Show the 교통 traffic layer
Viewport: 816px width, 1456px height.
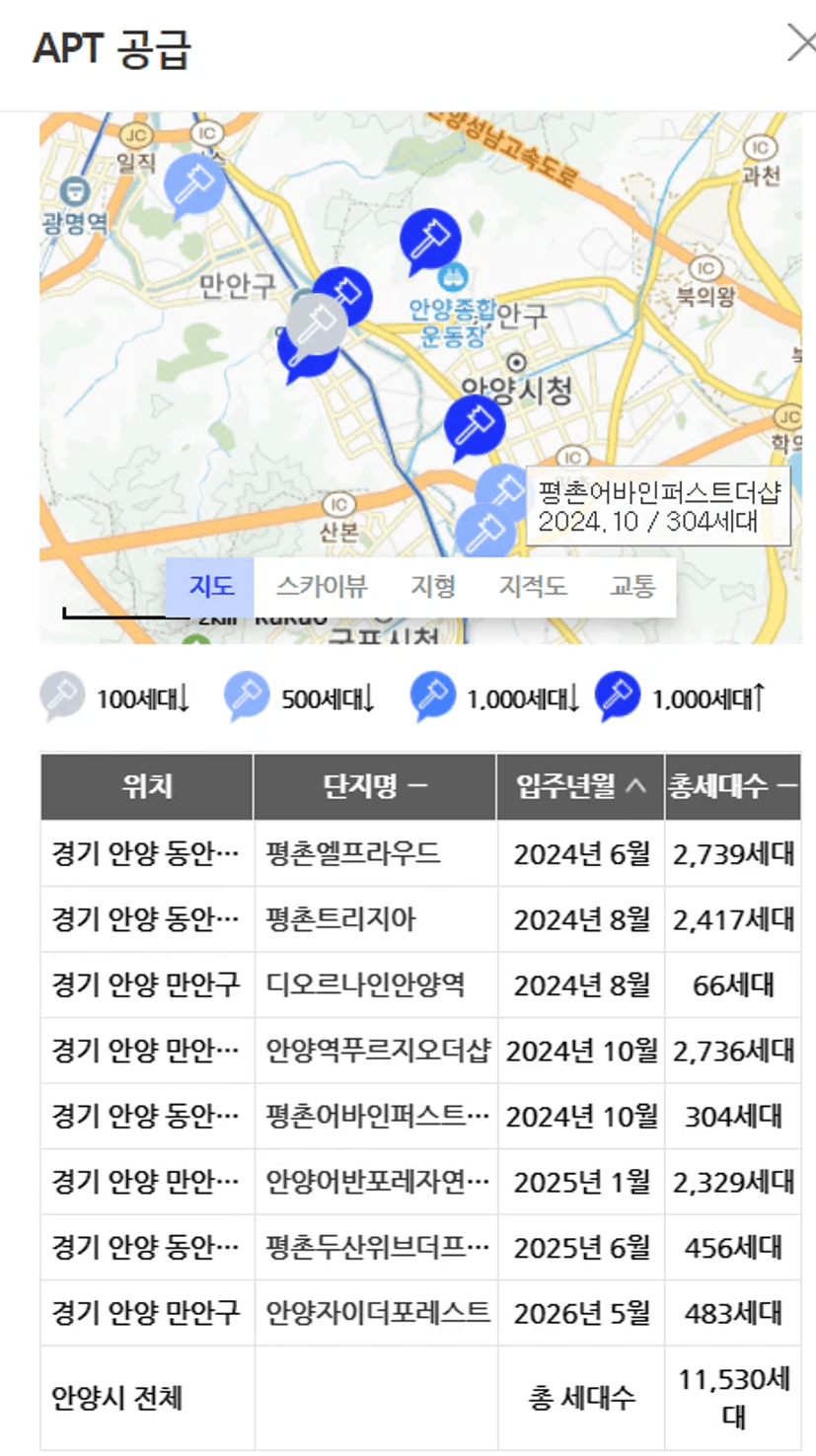pos(631,586)
